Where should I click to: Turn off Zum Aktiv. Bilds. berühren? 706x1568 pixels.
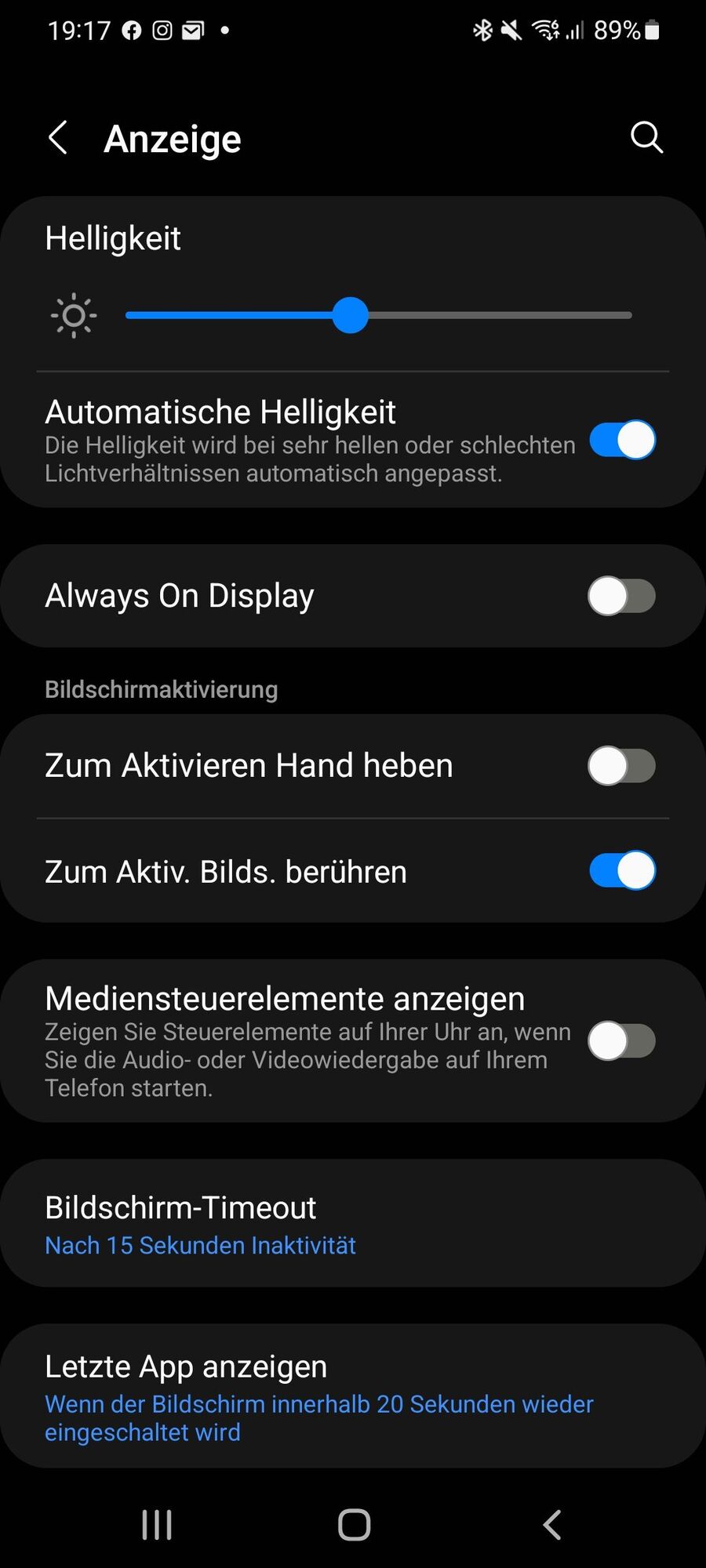click(622, 871)
